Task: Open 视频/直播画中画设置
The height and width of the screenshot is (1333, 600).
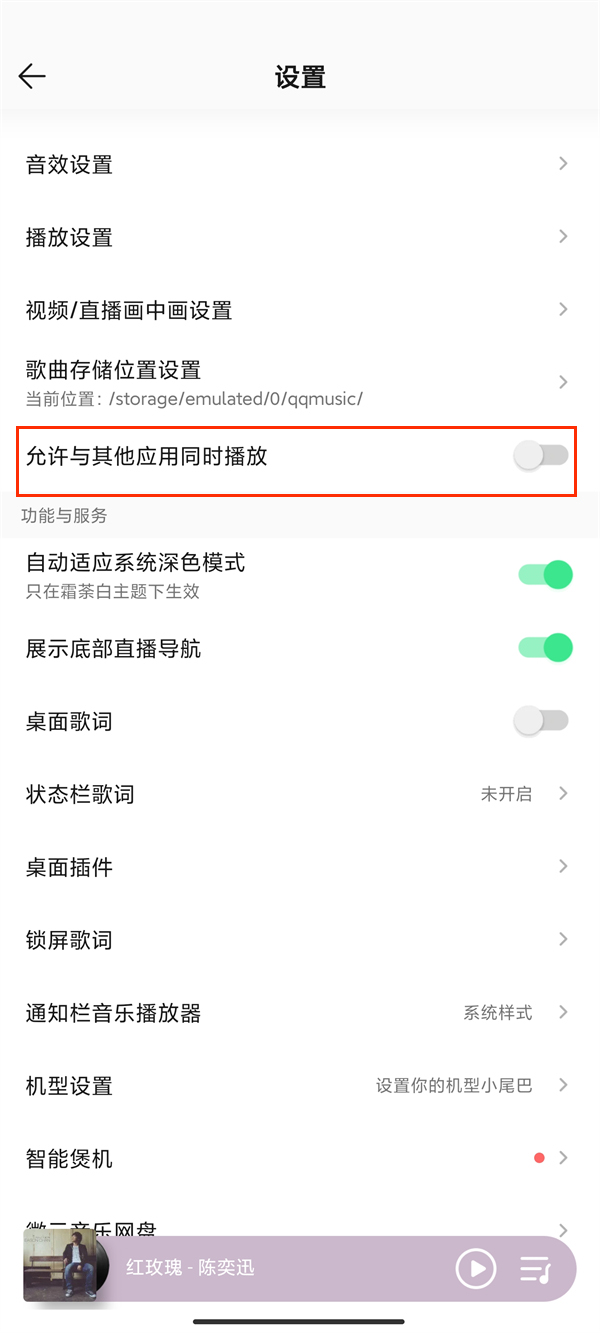Action: coord(300,310)
